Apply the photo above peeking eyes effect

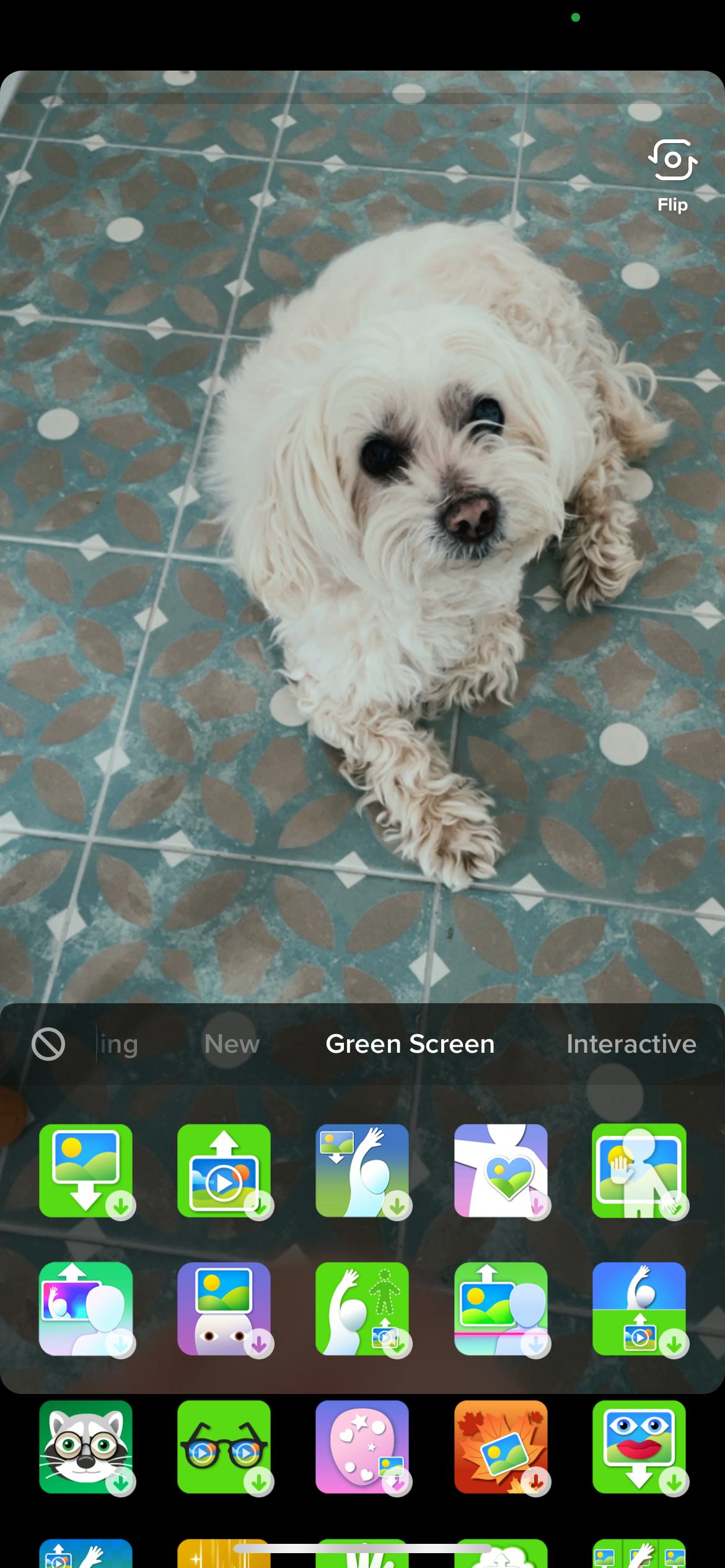[224, 1309]
